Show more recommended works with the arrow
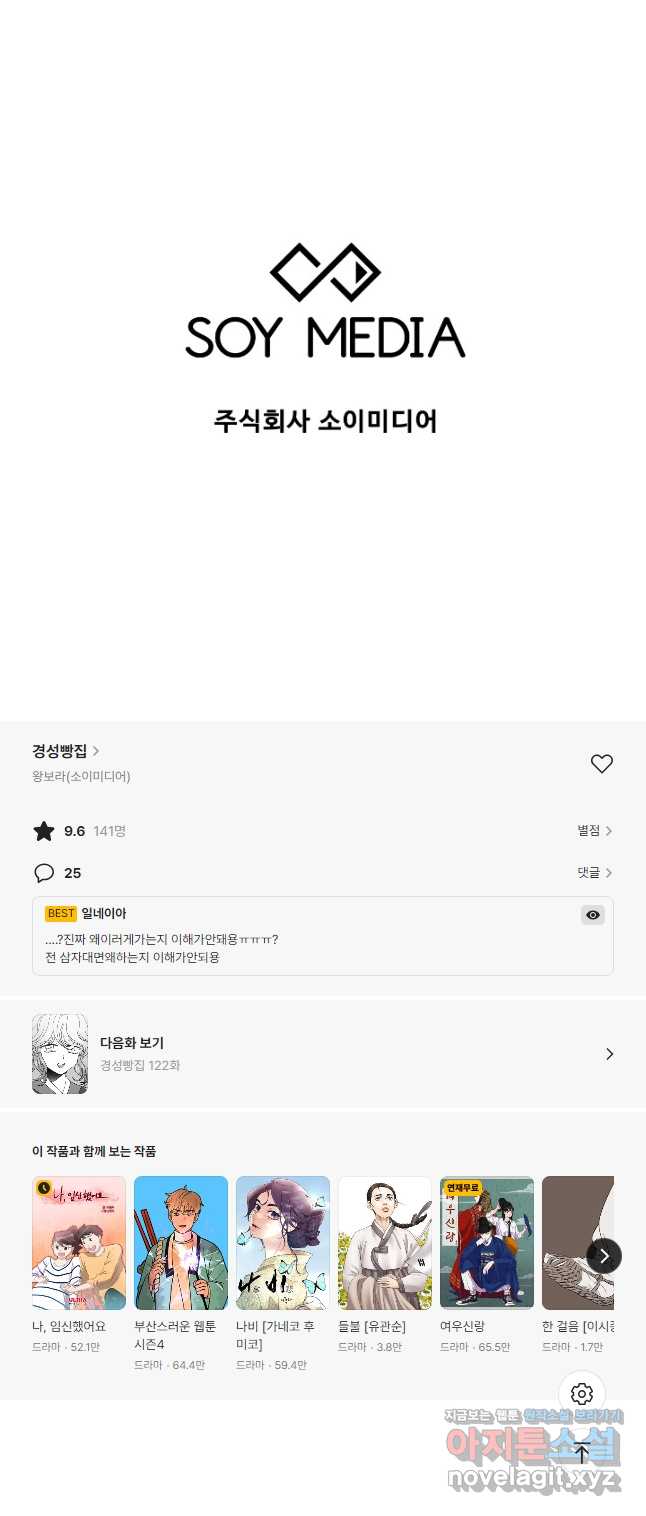The height and width of the screenshot is (1516, 646). (x=604, y=1255)
